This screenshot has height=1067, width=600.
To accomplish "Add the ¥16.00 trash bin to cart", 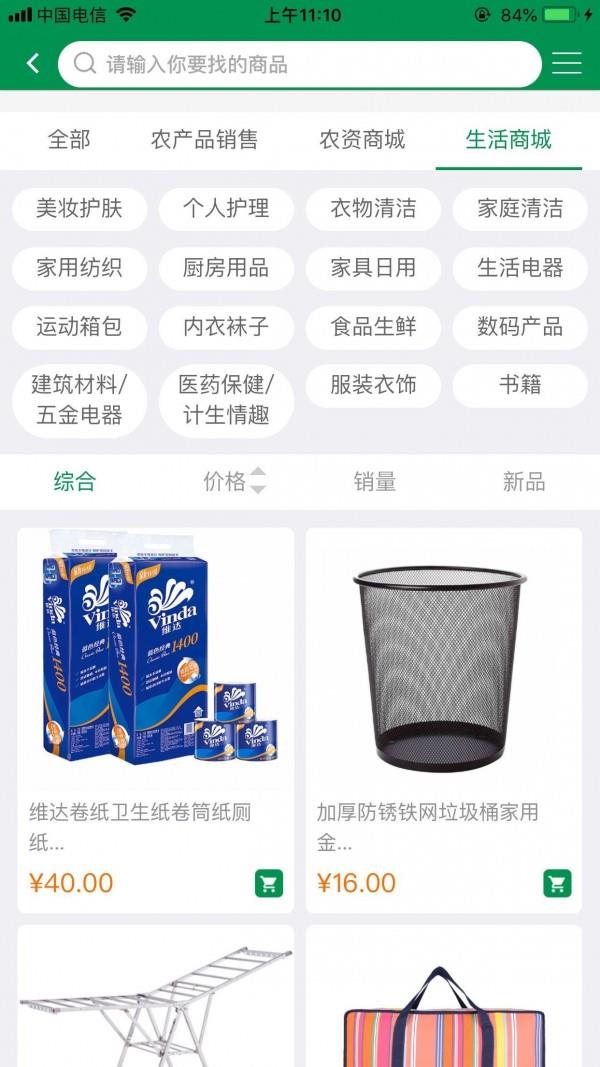I will pos(557,883).
